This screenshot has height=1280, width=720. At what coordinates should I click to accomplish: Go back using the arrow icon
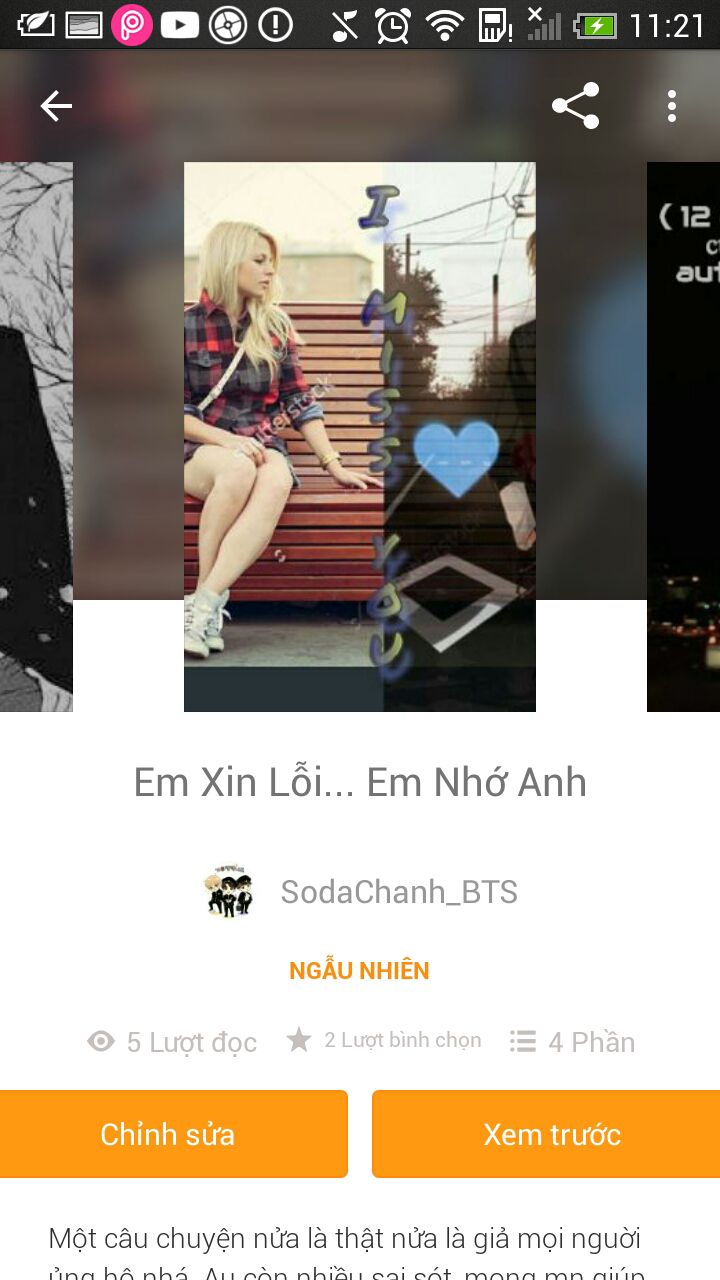pyautogui.click(x=56, y=106)
